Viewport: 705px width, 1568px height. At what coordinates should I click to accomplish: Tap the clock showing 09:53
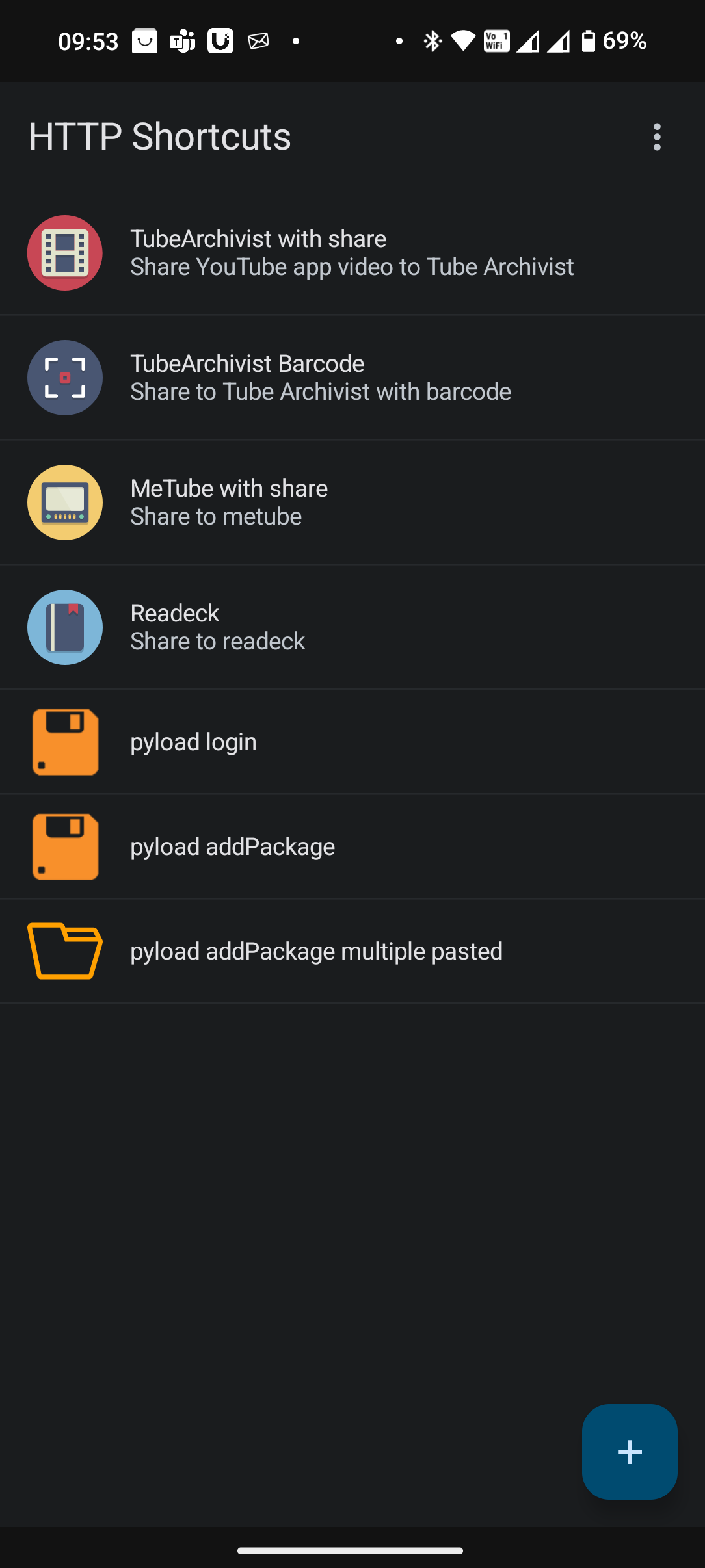coord(88,41)
